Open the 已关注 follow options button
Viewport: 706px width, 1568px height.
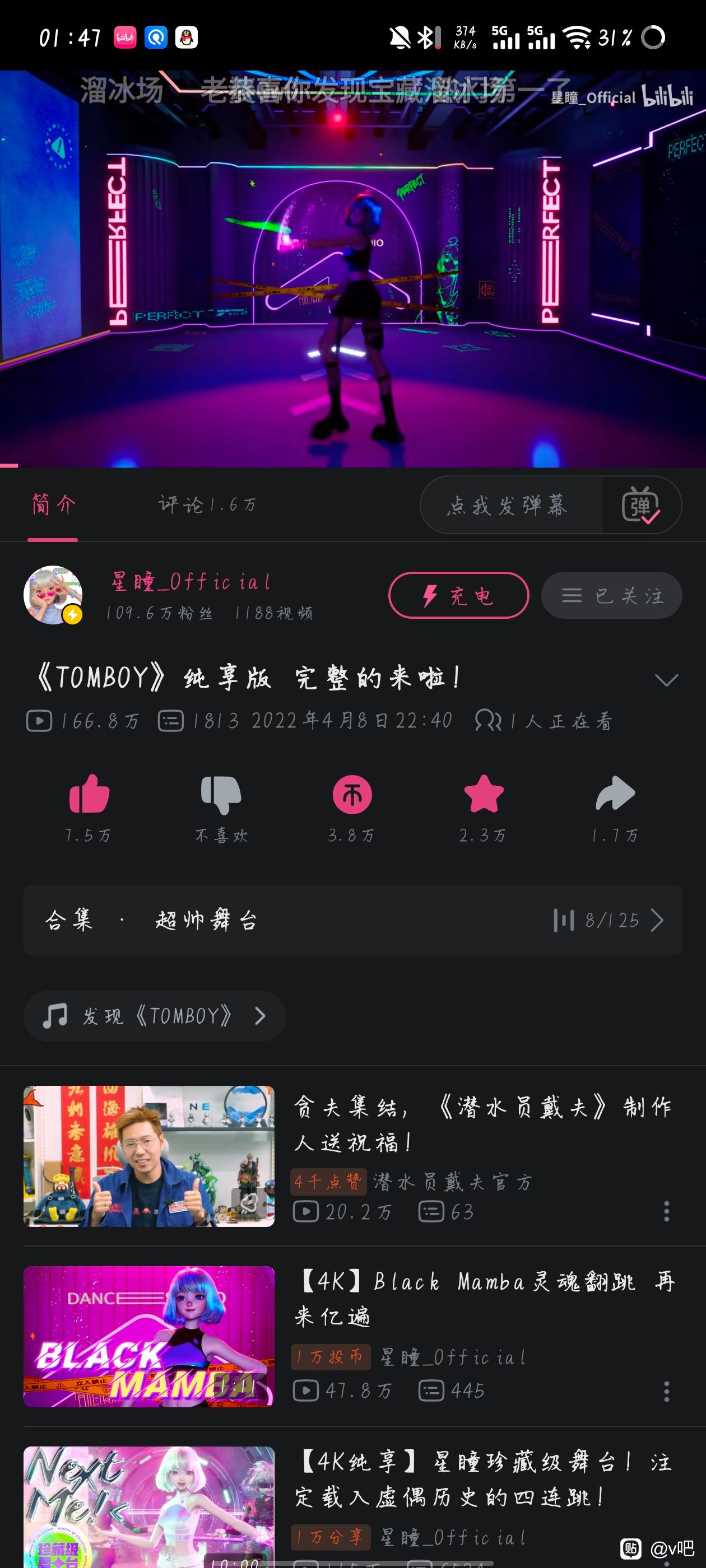click(611, 595)
